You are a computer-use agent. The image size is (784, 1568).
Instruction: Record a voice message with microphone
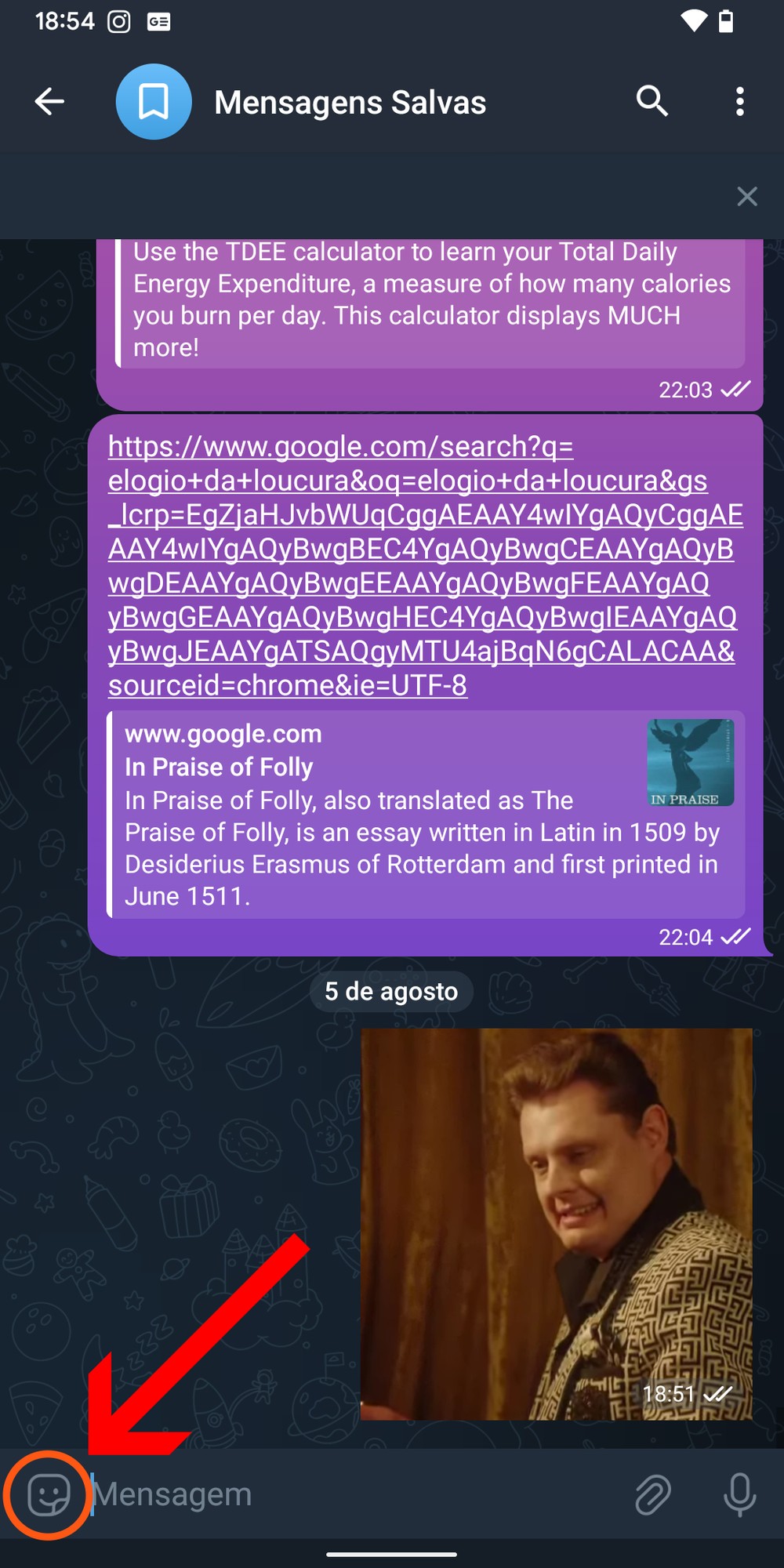coord(739,1494)
